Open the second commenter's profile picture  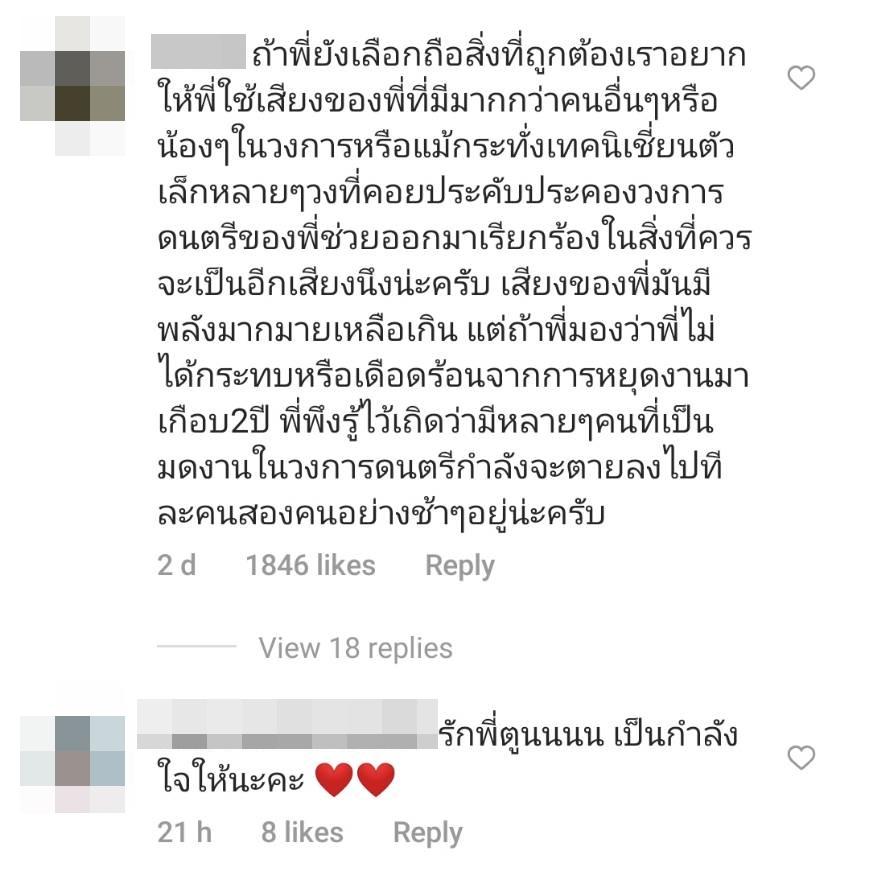pos(72,762)
